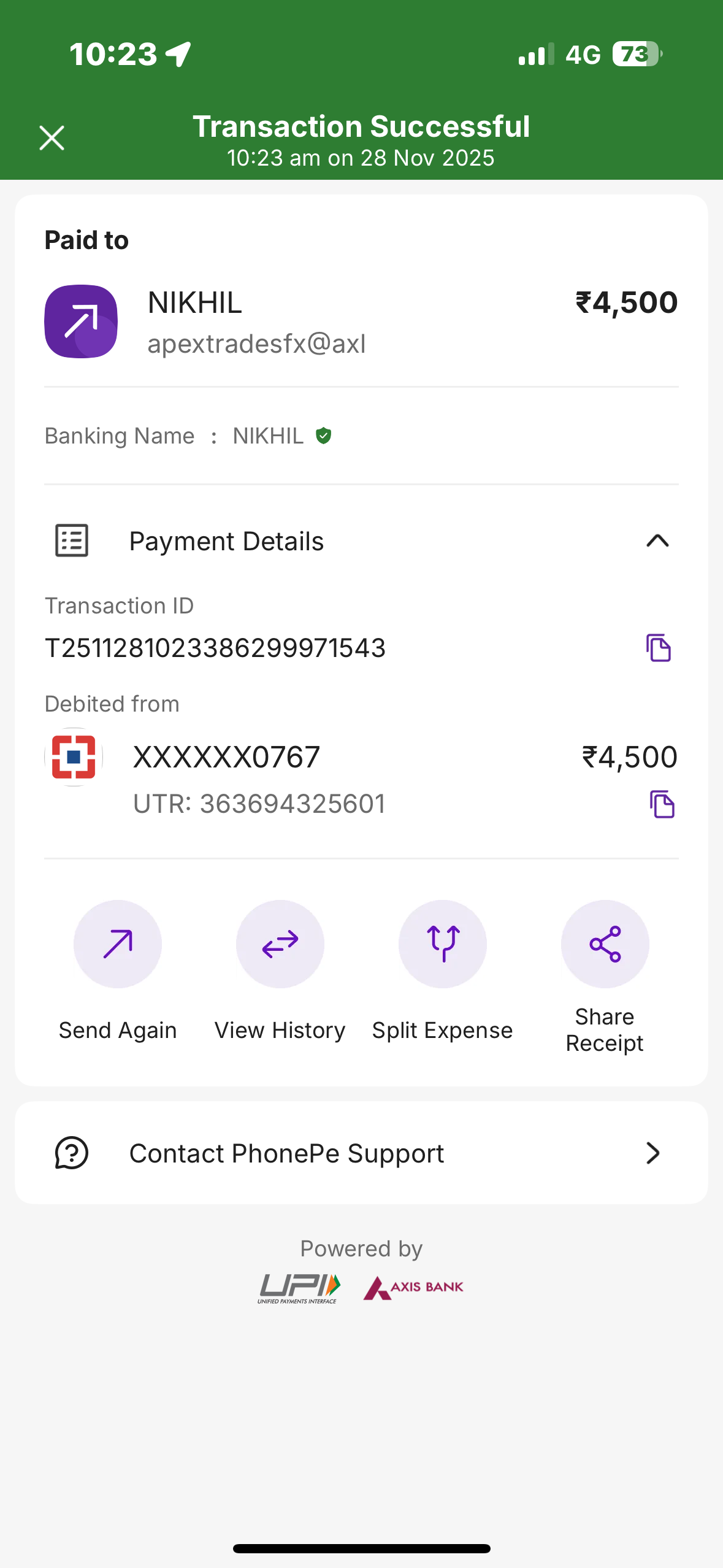Copy the UTR number
This screenshot has width=723, height=1568.
click(x=662, y=804)
